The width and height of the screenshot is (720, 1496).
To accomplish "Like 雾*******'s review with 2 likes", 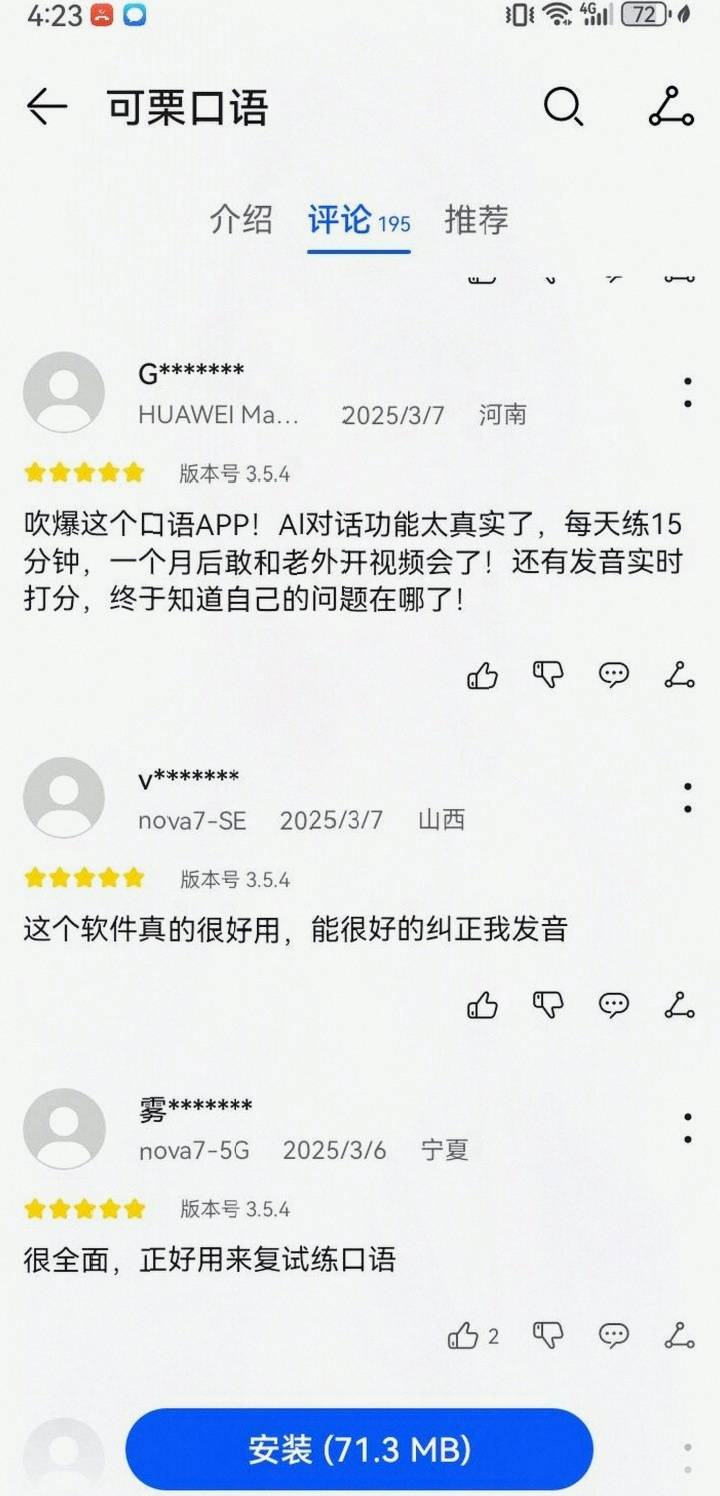I will 465,1335.
